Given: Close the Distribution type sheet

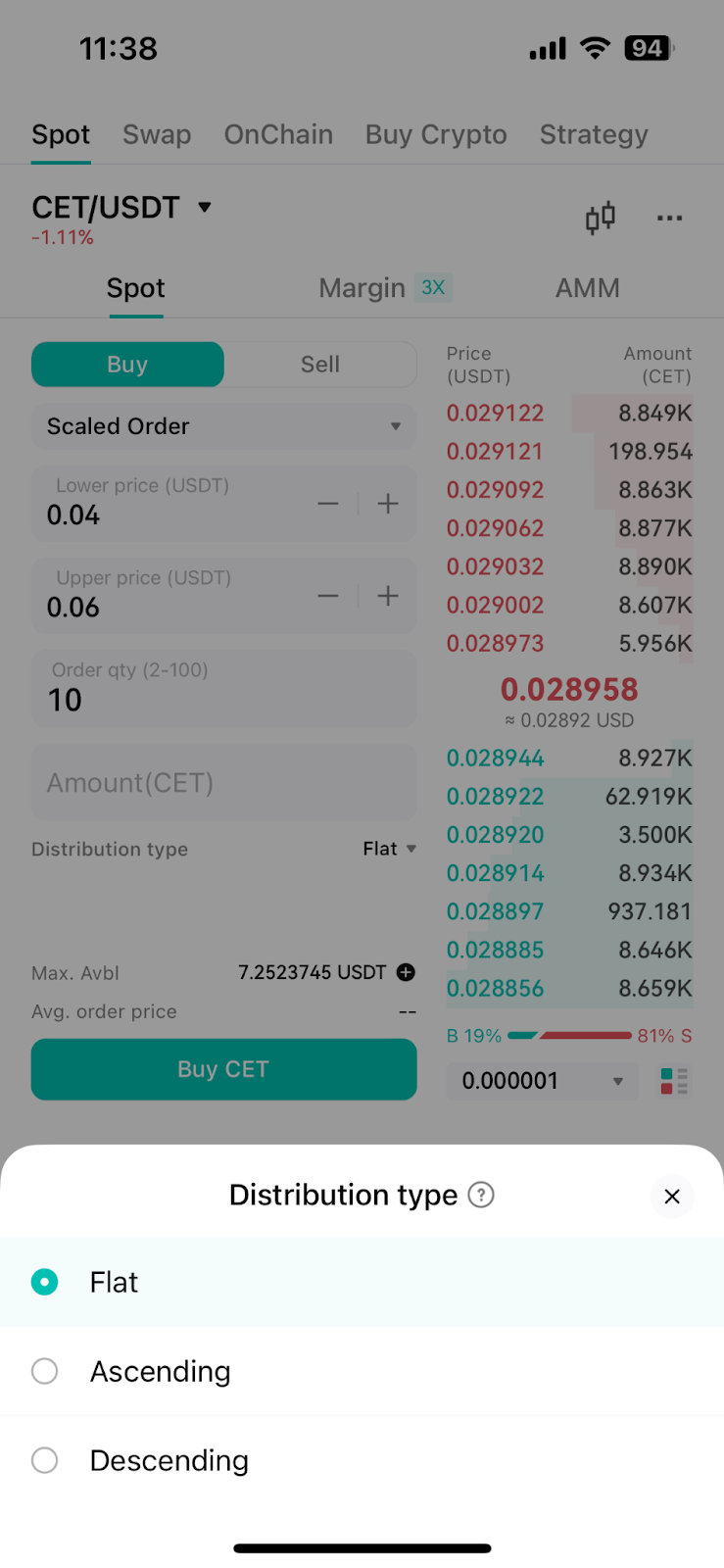Looking at the screenshot, I should point(672,1196).
